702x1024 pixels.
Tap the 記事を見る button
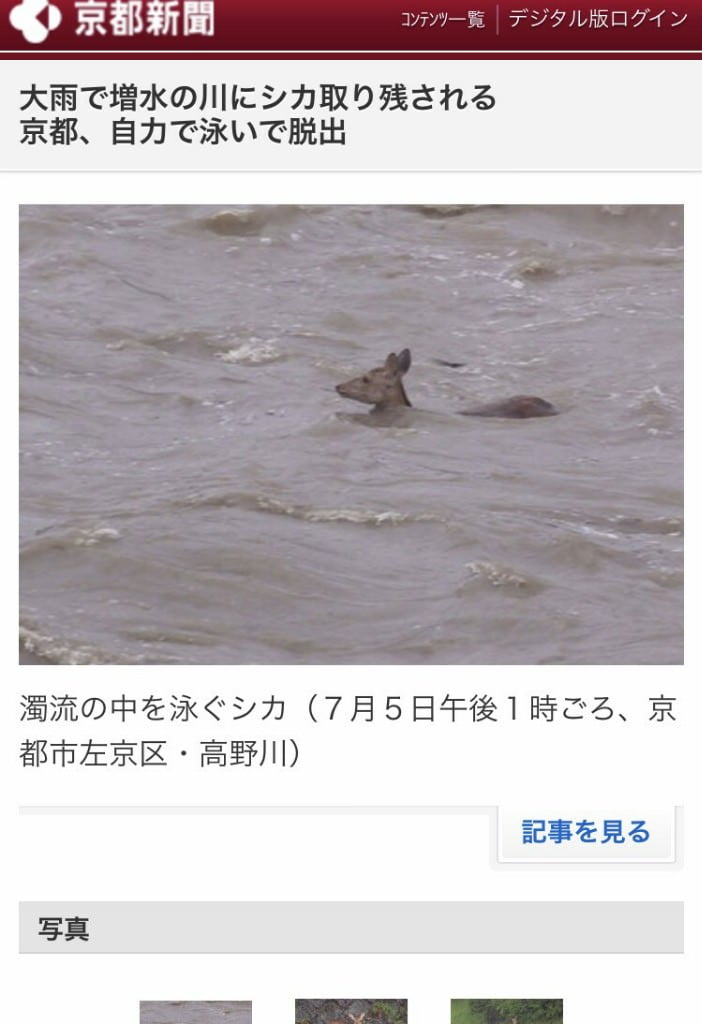(586, 832)
